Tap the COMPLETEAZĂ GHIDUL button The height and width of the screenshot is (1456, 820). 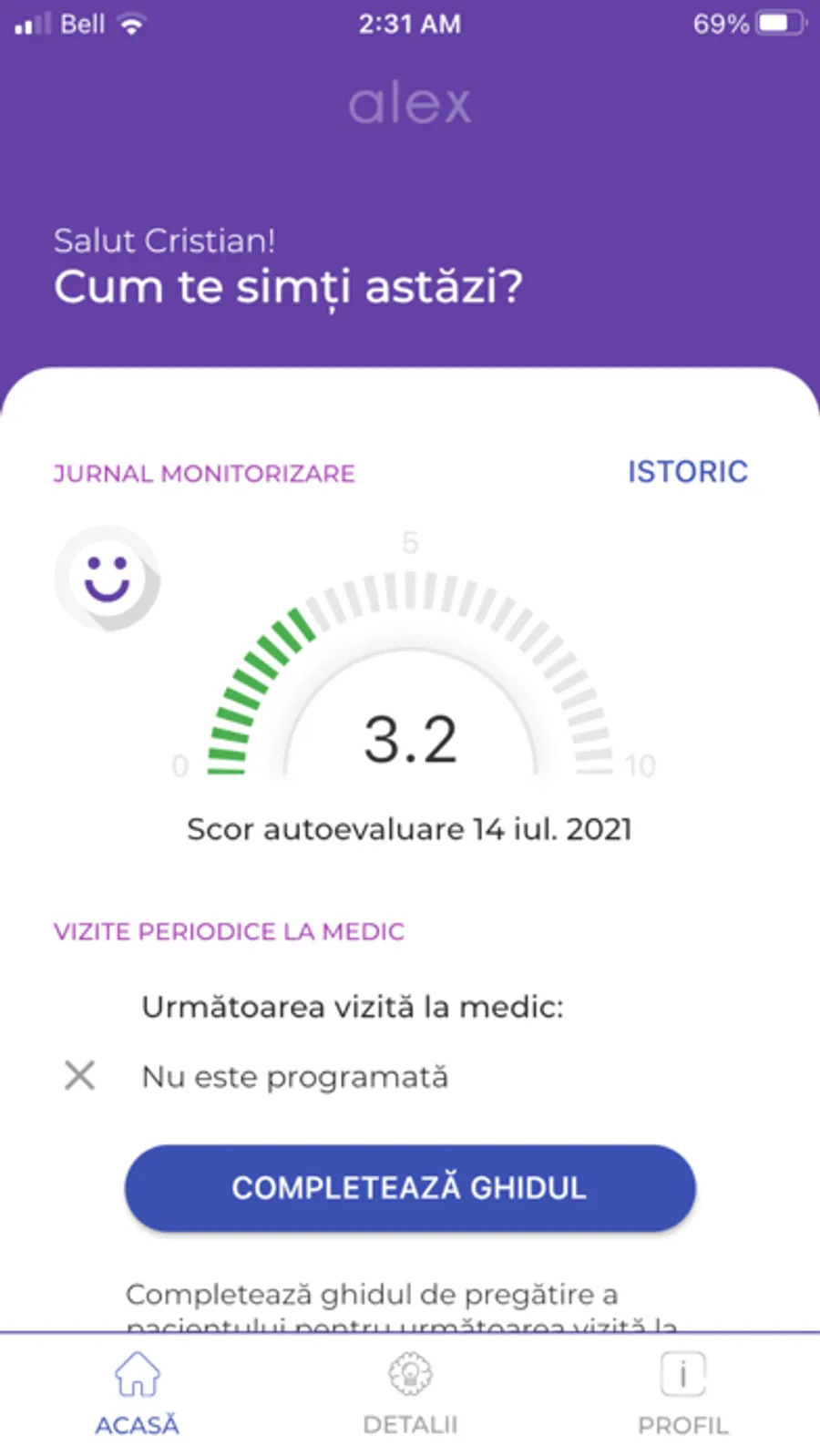[x=410, y=1188]
